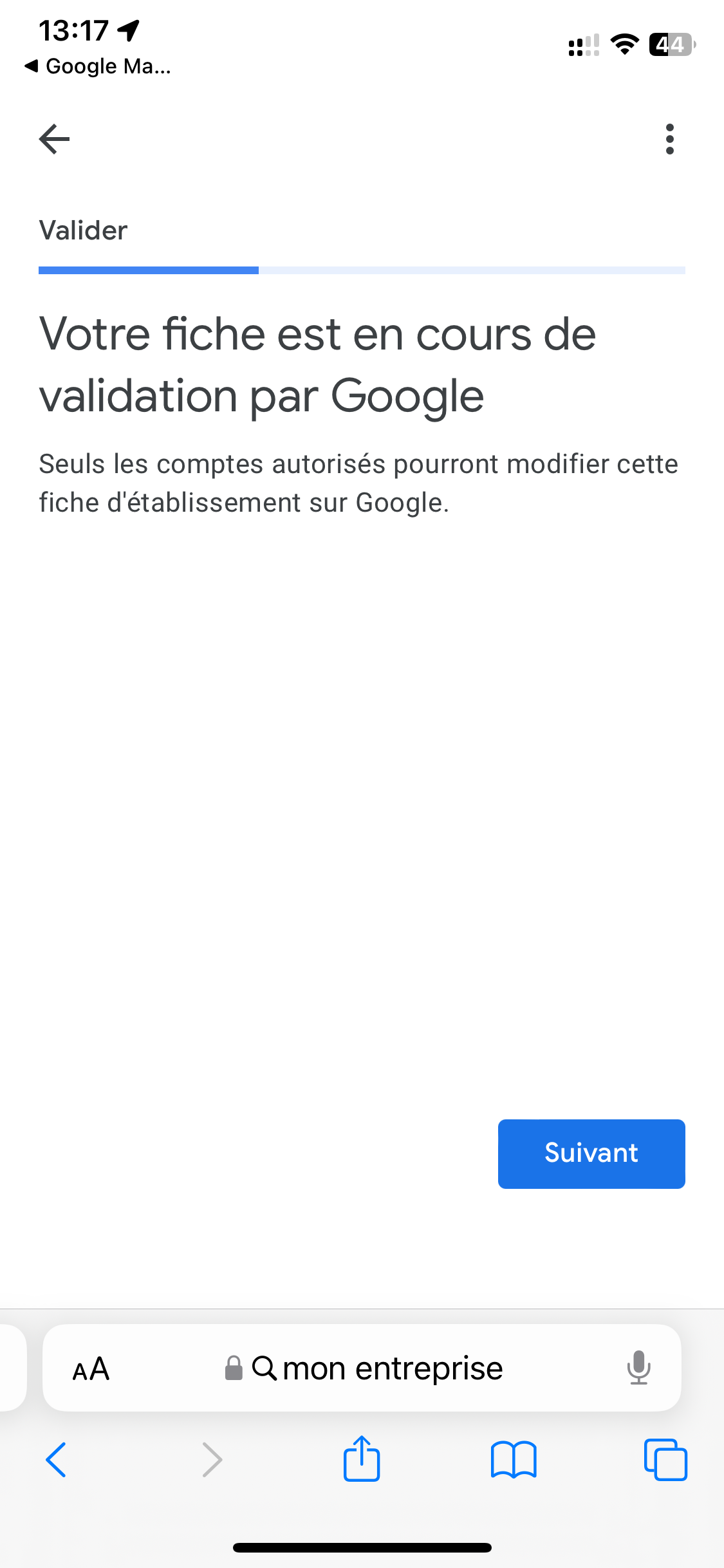This screenshot has width=724, height=1568.
Task: Open the three-dot overflow menu
Action: pos(669,139)
